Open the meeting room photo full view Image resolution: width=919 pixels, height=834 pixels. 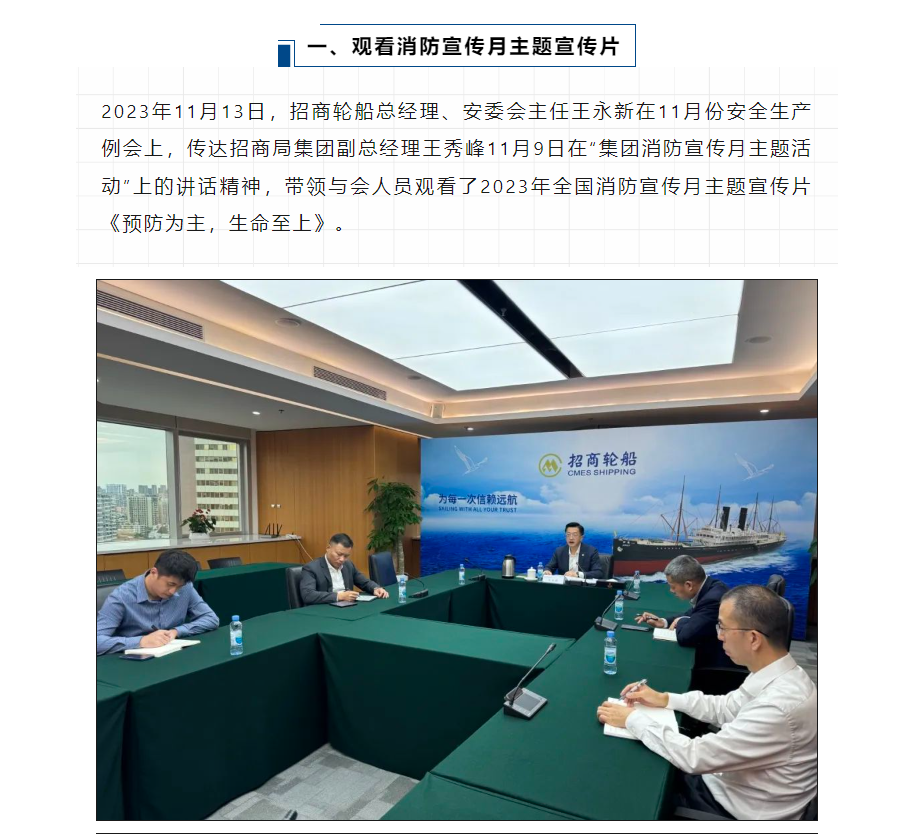coord(457,549)
